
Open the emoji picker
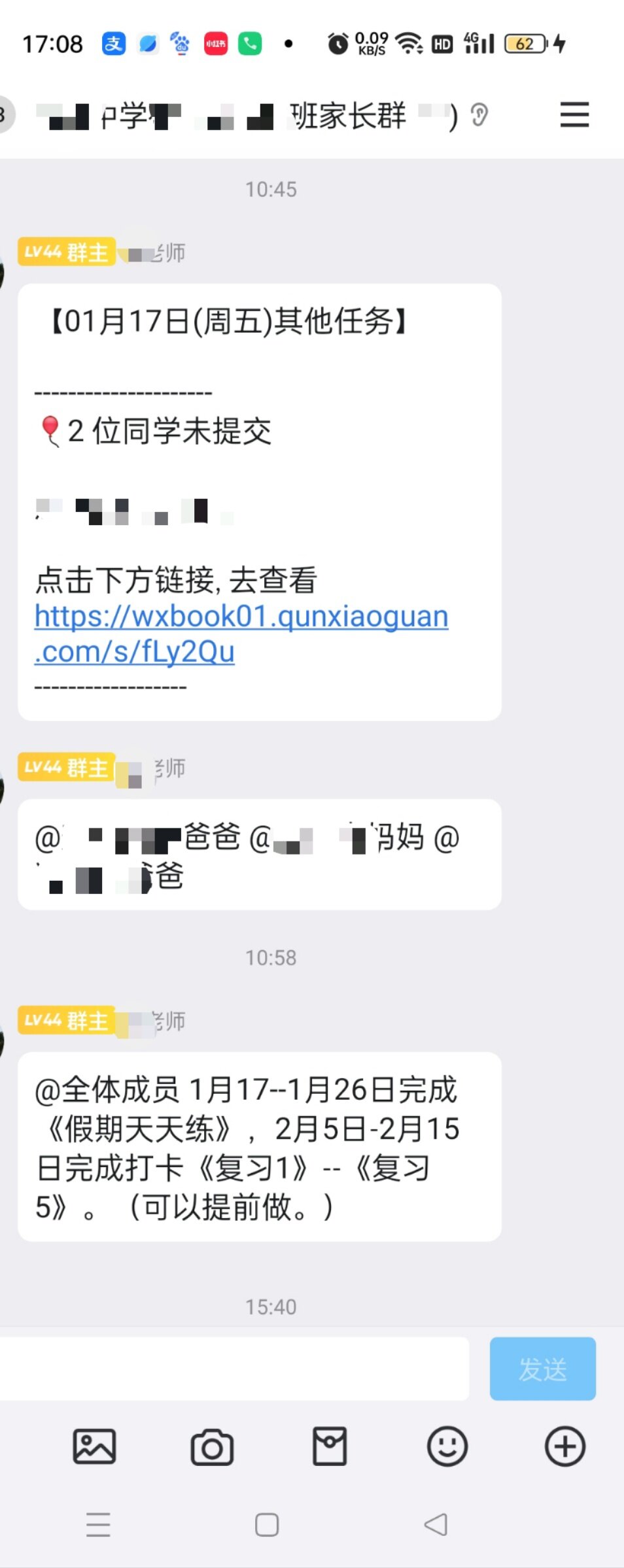pos(447,1446)
